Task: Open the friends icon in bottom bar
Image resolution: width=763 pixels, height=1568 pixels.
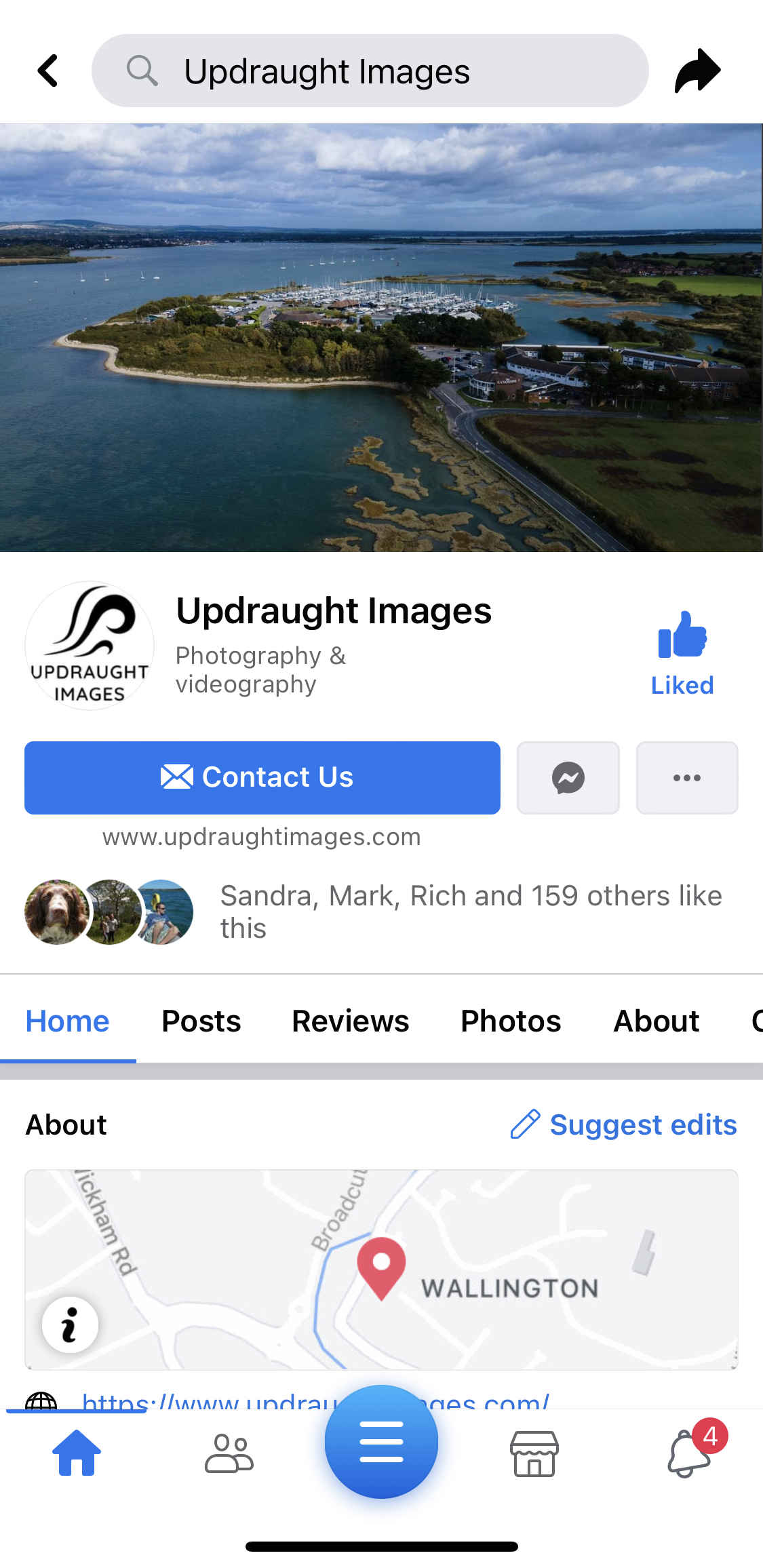Action: point(229,1453)
